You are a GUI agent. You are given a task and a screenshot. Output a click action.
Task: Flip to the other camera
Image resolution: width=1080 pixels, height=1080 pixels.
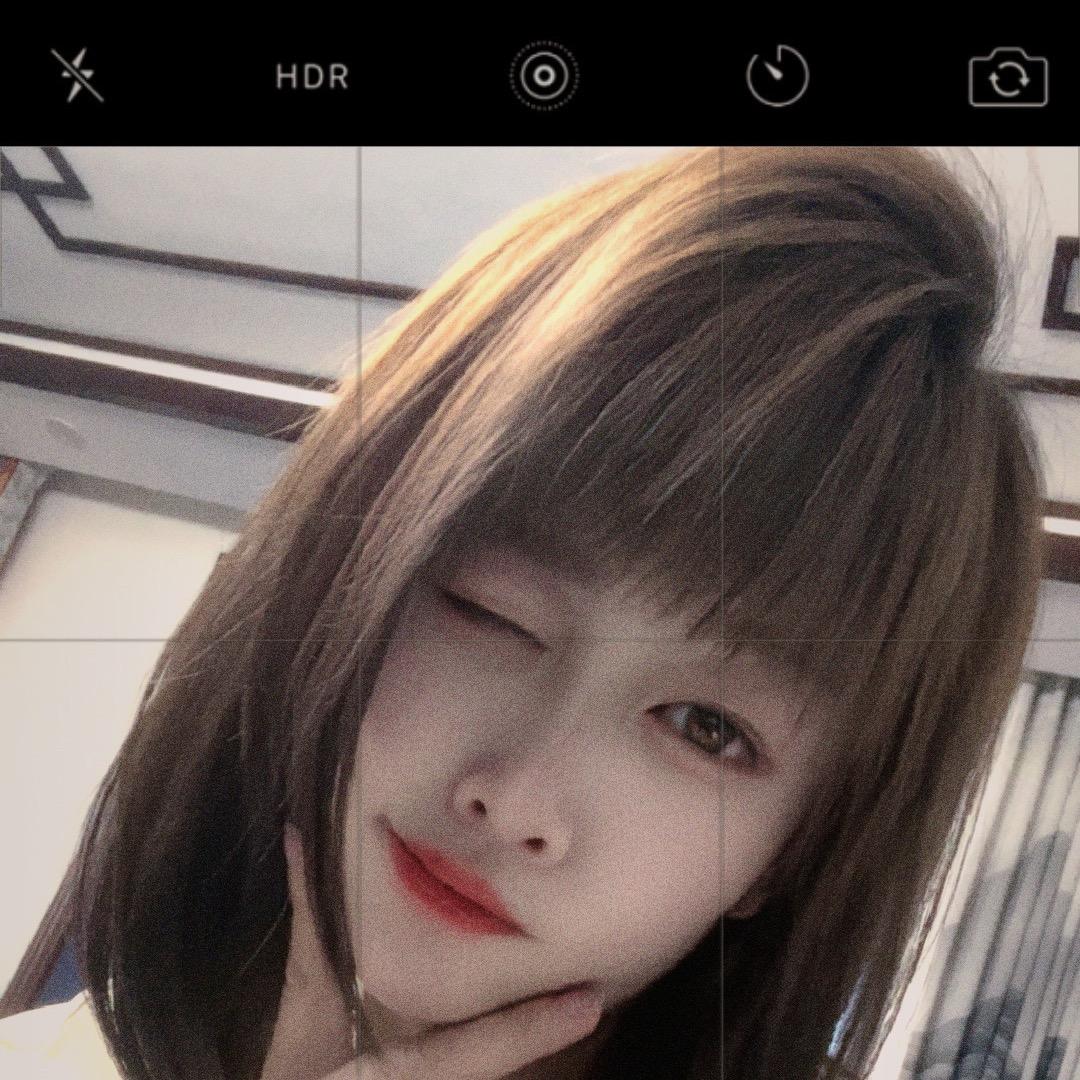pyautogui.click(x=1008, y=79)
